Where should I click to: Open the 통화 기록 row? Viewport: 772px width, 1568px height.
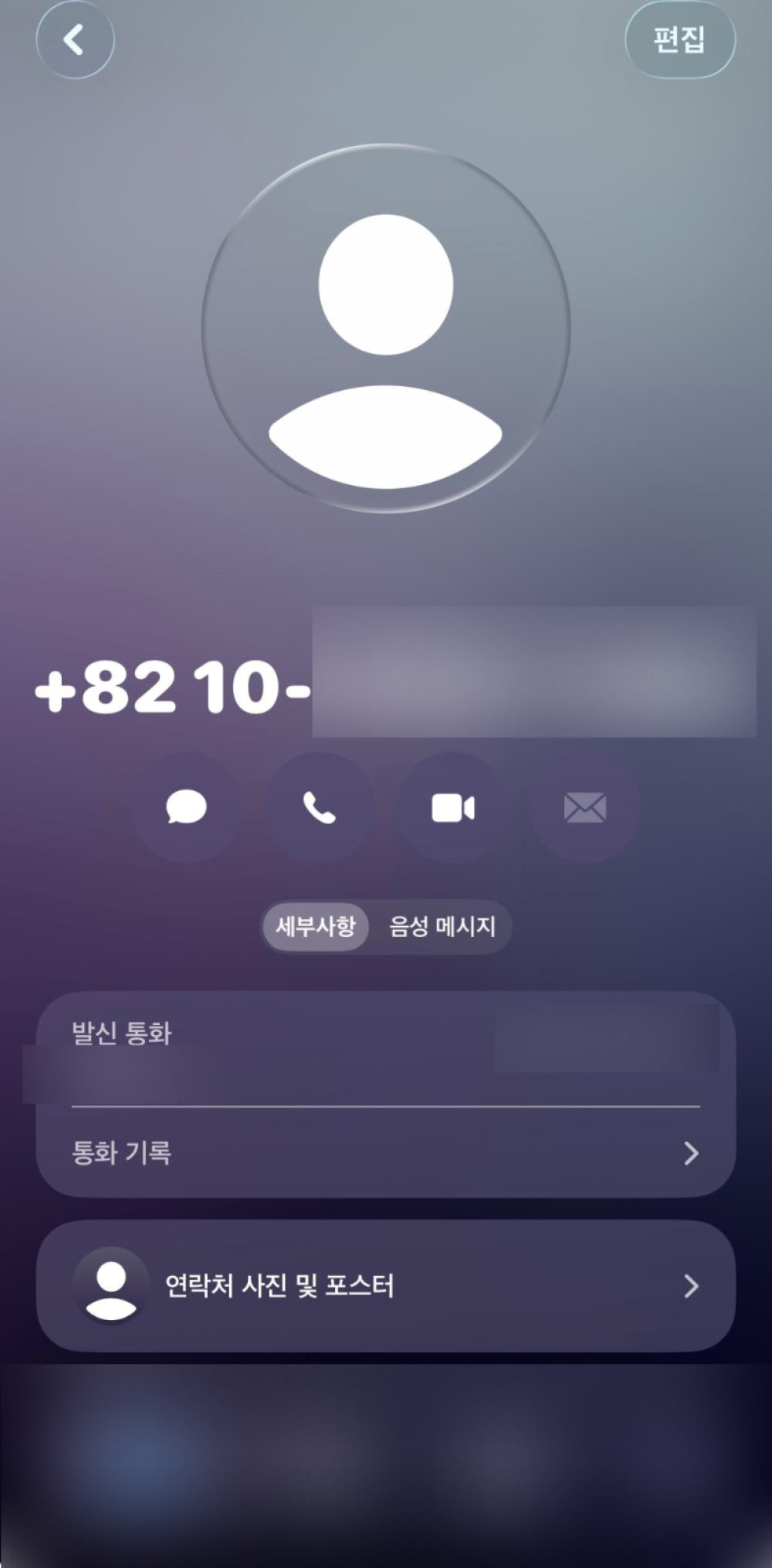pyautogui.click(x=385, y=1153)
